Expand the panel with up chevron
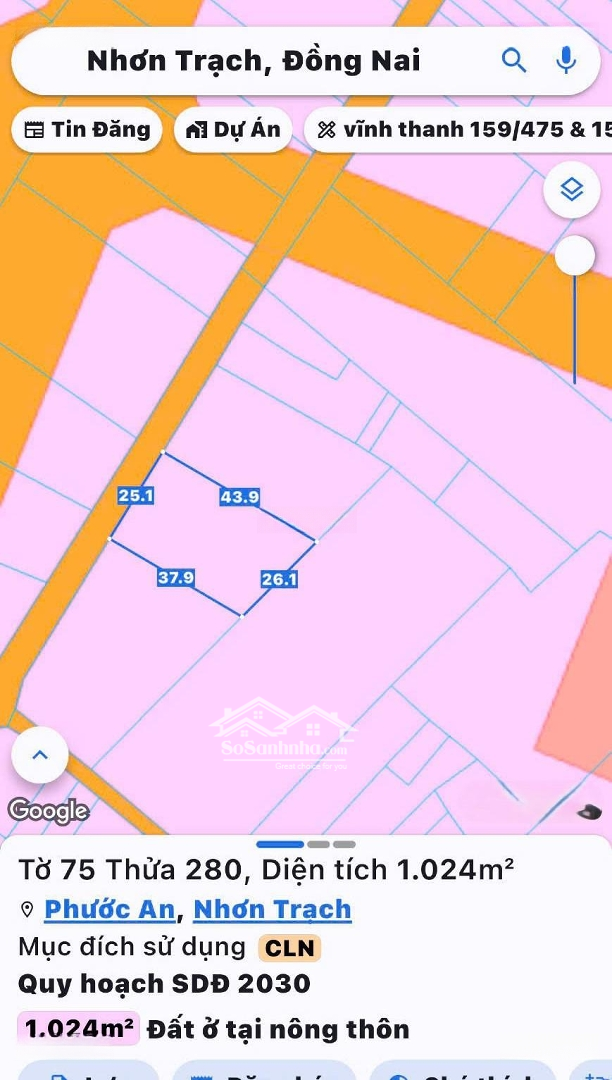 [x=40, y=755]
